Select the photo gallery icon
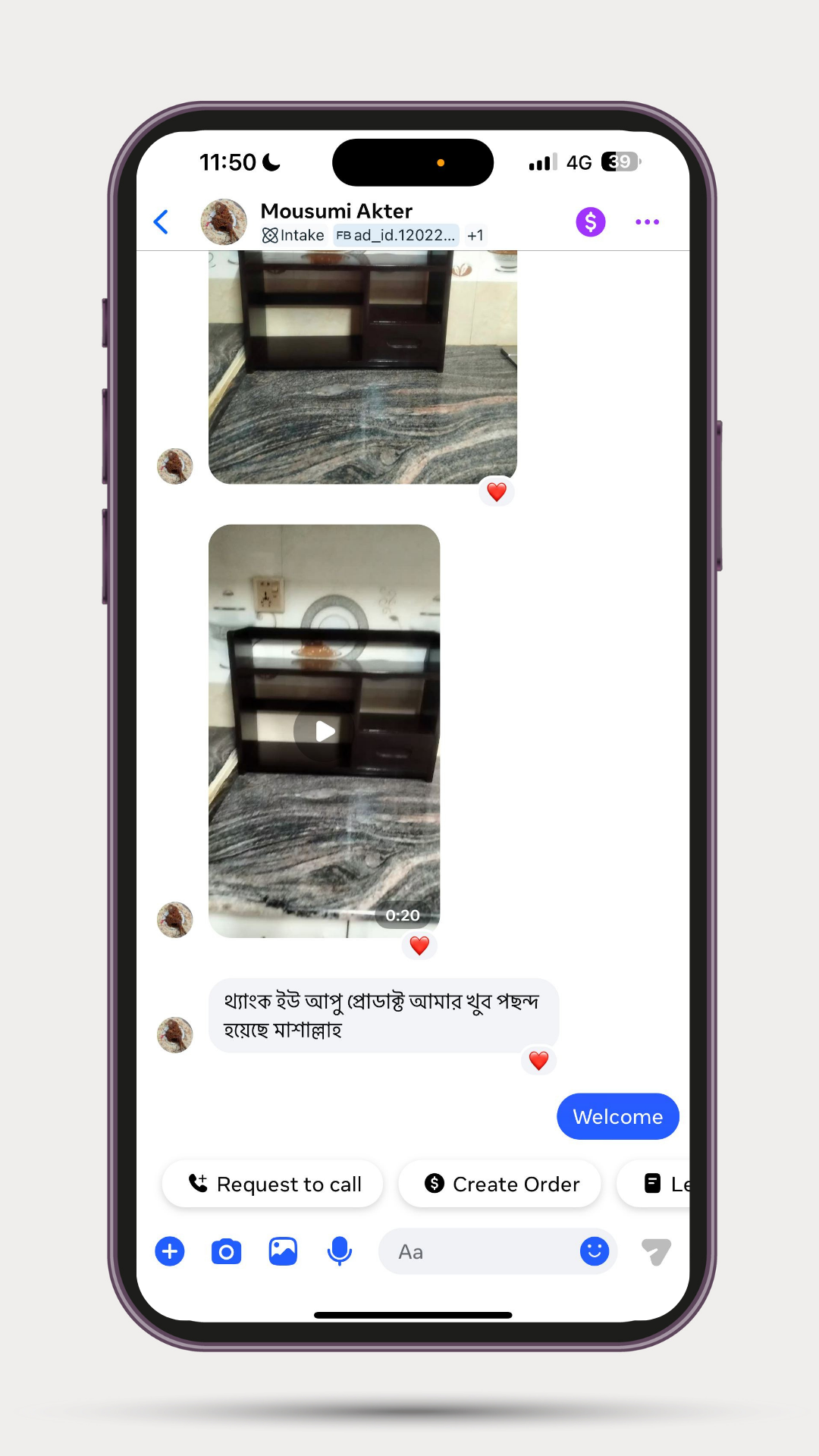The width and height of the screenshot is (819, 1456). pos(282,1251)
